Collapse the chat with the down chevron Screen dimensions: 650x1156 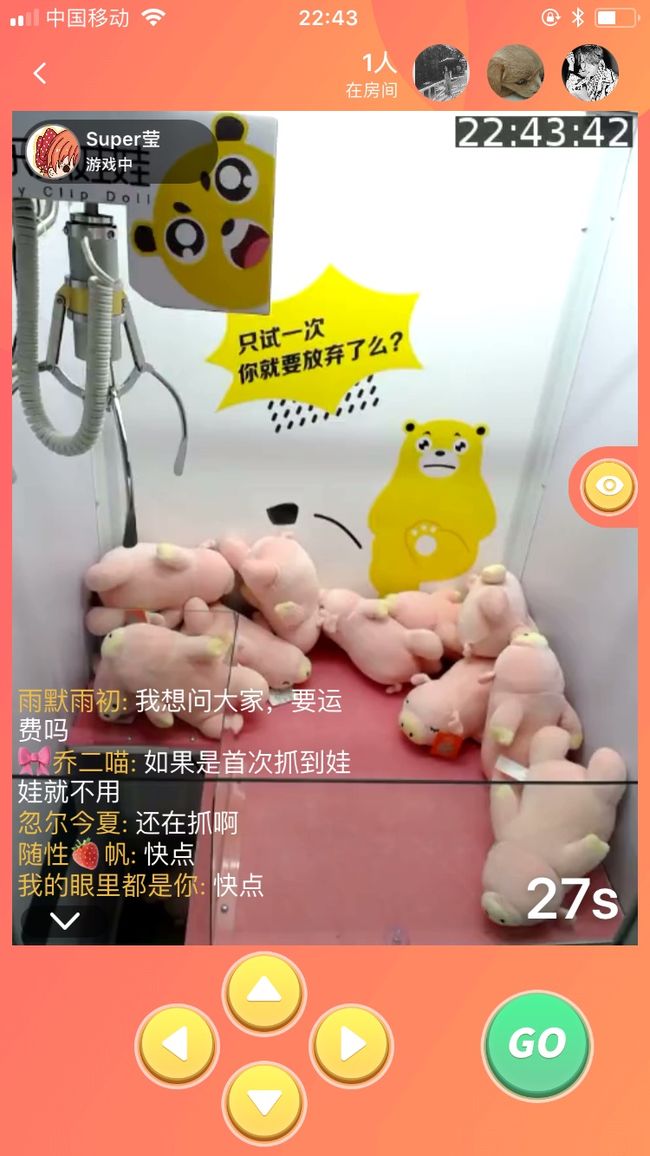tap(65, 921)
